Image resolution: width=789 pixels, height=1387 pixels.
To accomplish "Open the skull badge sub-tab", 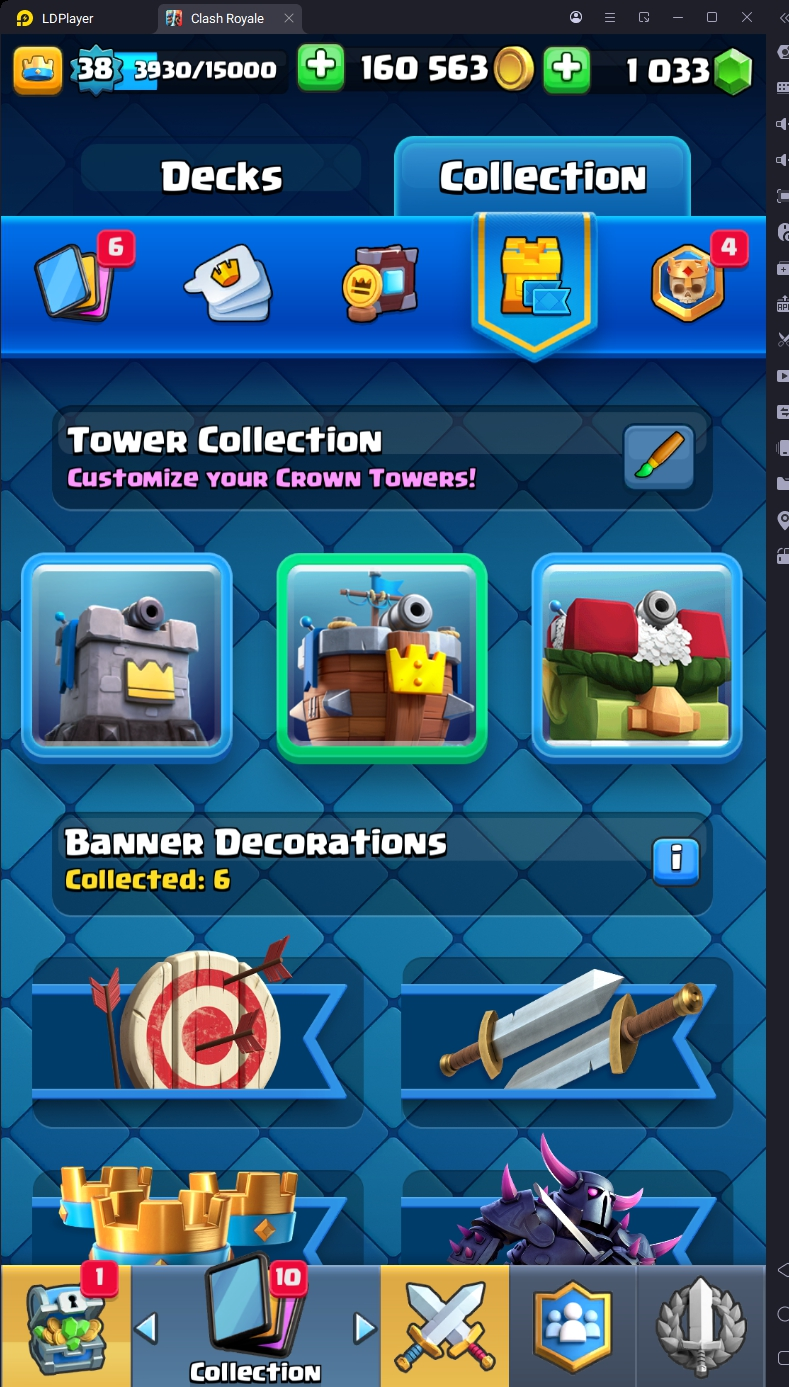I will point(688,283).
